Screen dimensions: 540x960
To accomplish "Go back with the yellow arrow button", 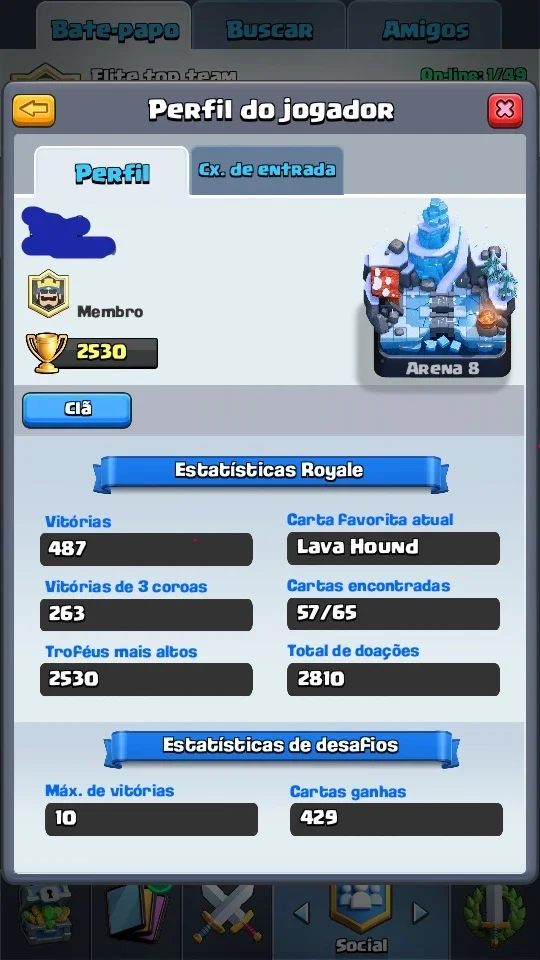I will pos(34,110).
